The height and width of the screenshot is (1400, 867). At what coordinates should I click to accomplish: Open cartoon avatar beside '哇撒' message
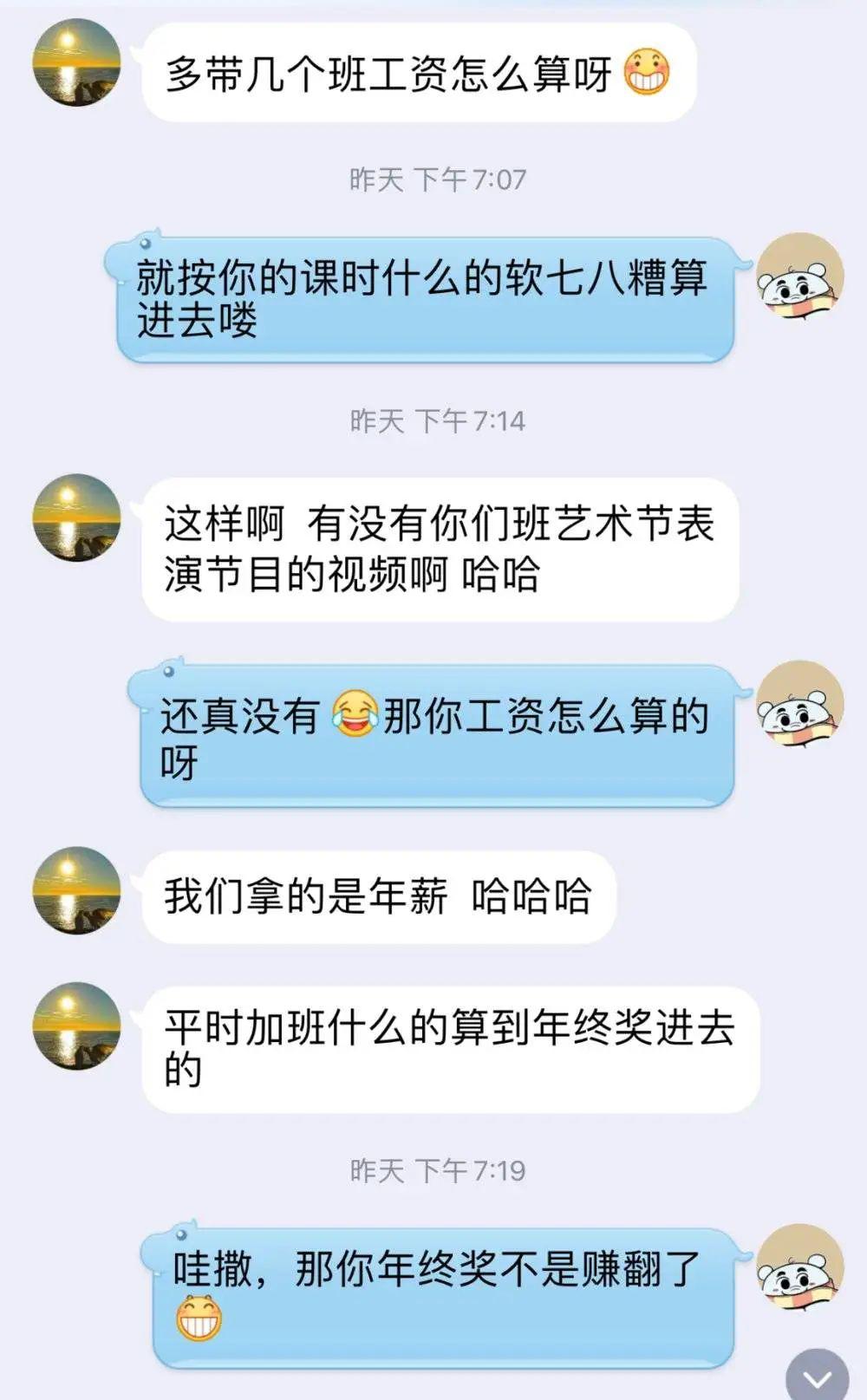click(799, 1267)
